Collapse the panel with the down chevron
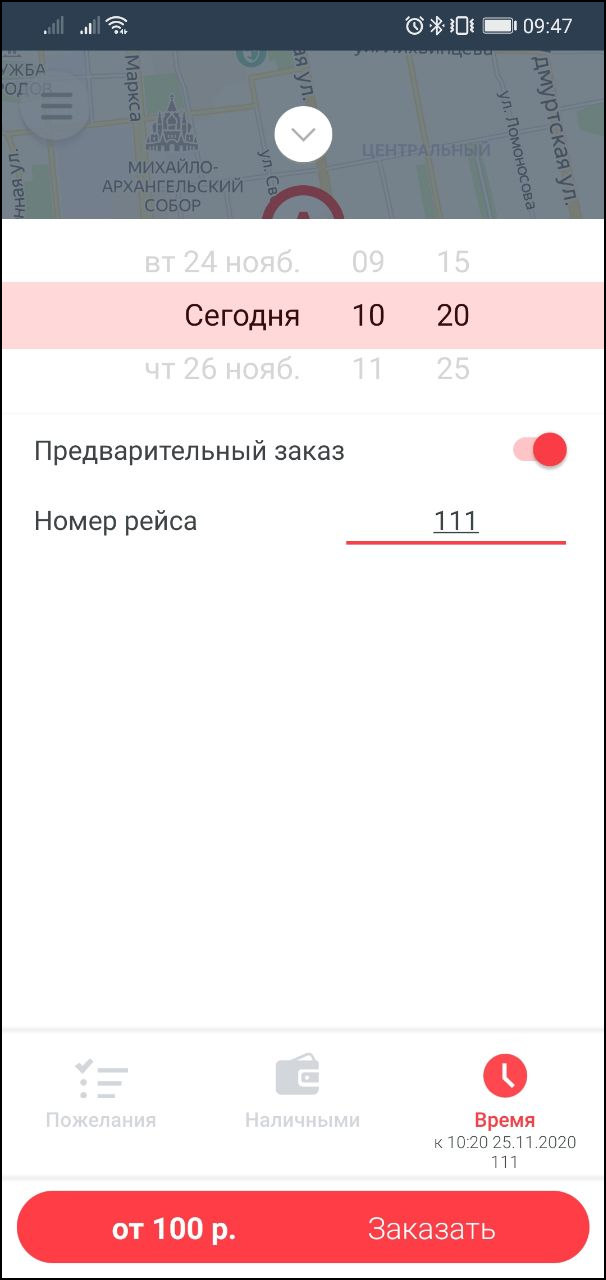Screen dimensions: 606x1280 303,134
